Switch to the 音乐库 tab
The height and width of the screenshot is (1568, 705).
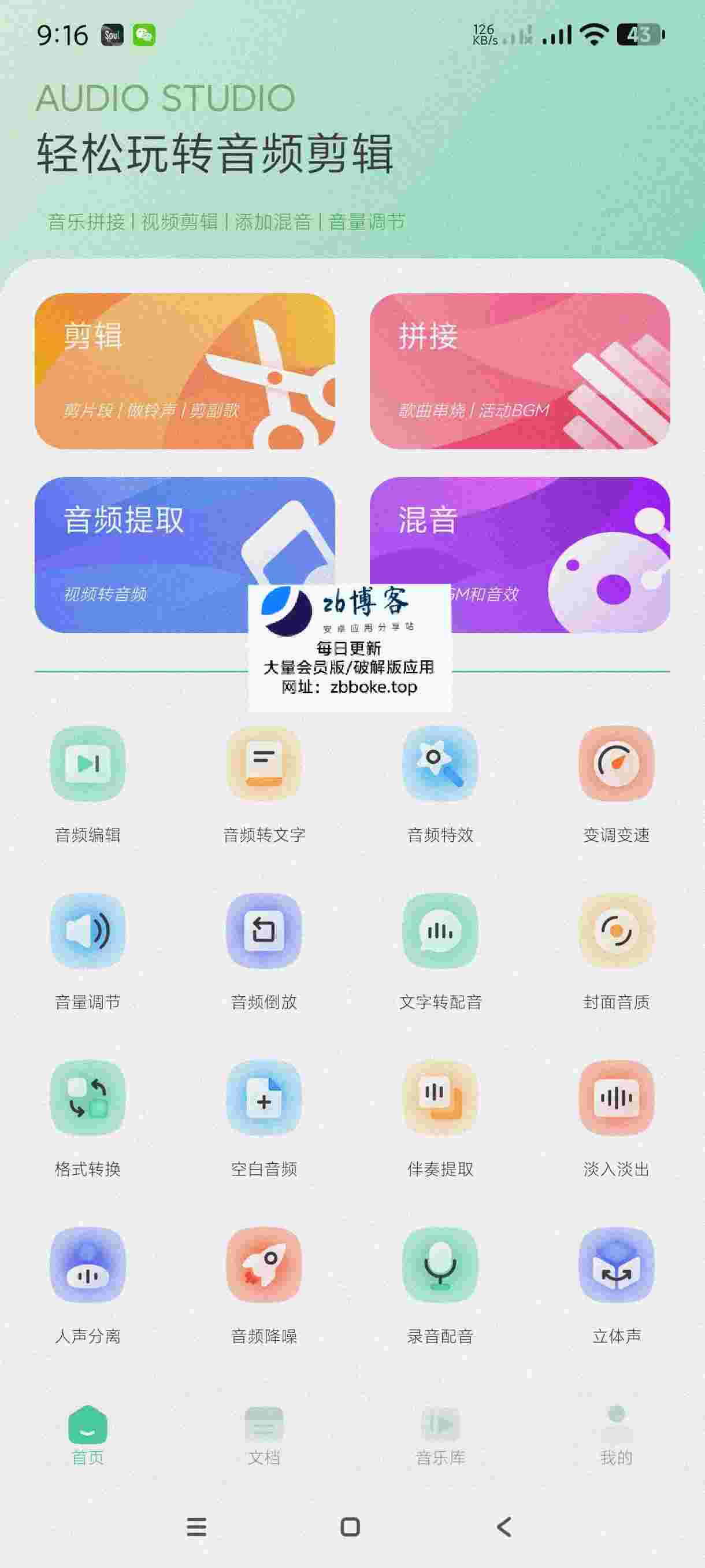pos(440,1437)
